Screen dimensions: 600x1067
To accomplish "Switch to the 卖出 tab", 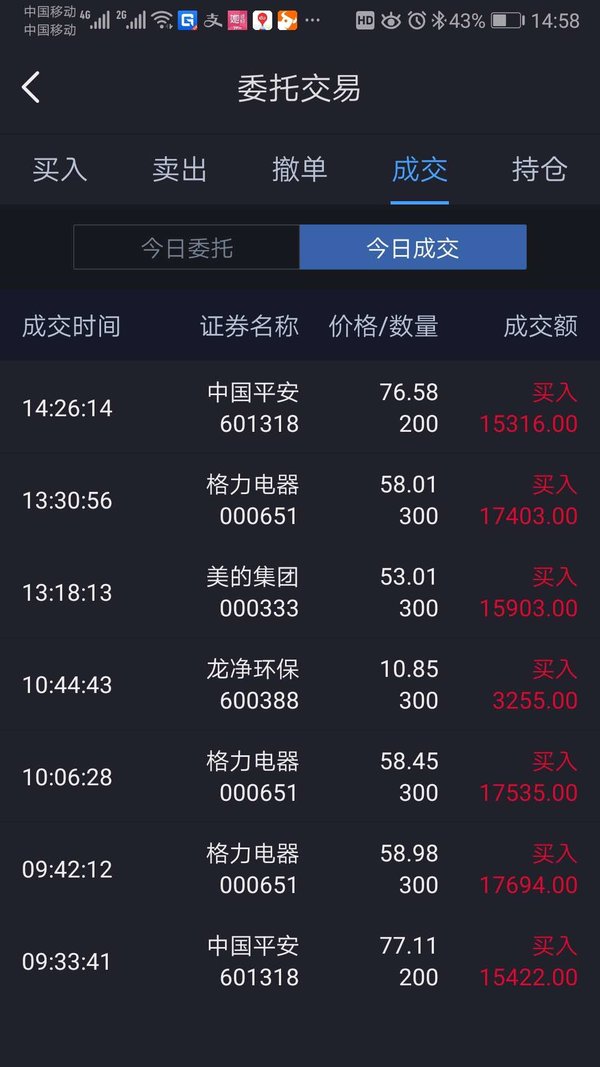I will pos(180,169).
